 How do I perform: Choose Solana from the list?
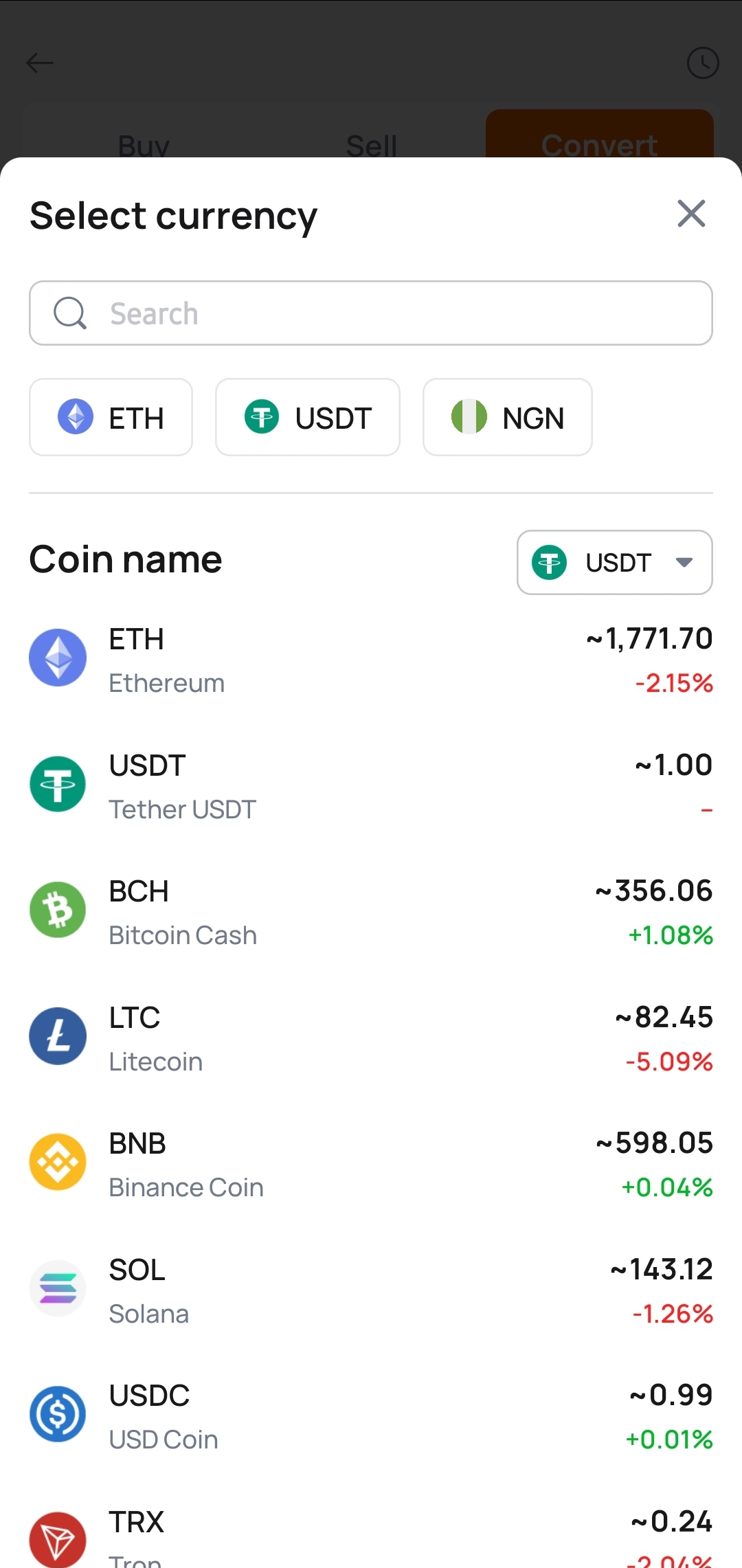(371, 1290)
